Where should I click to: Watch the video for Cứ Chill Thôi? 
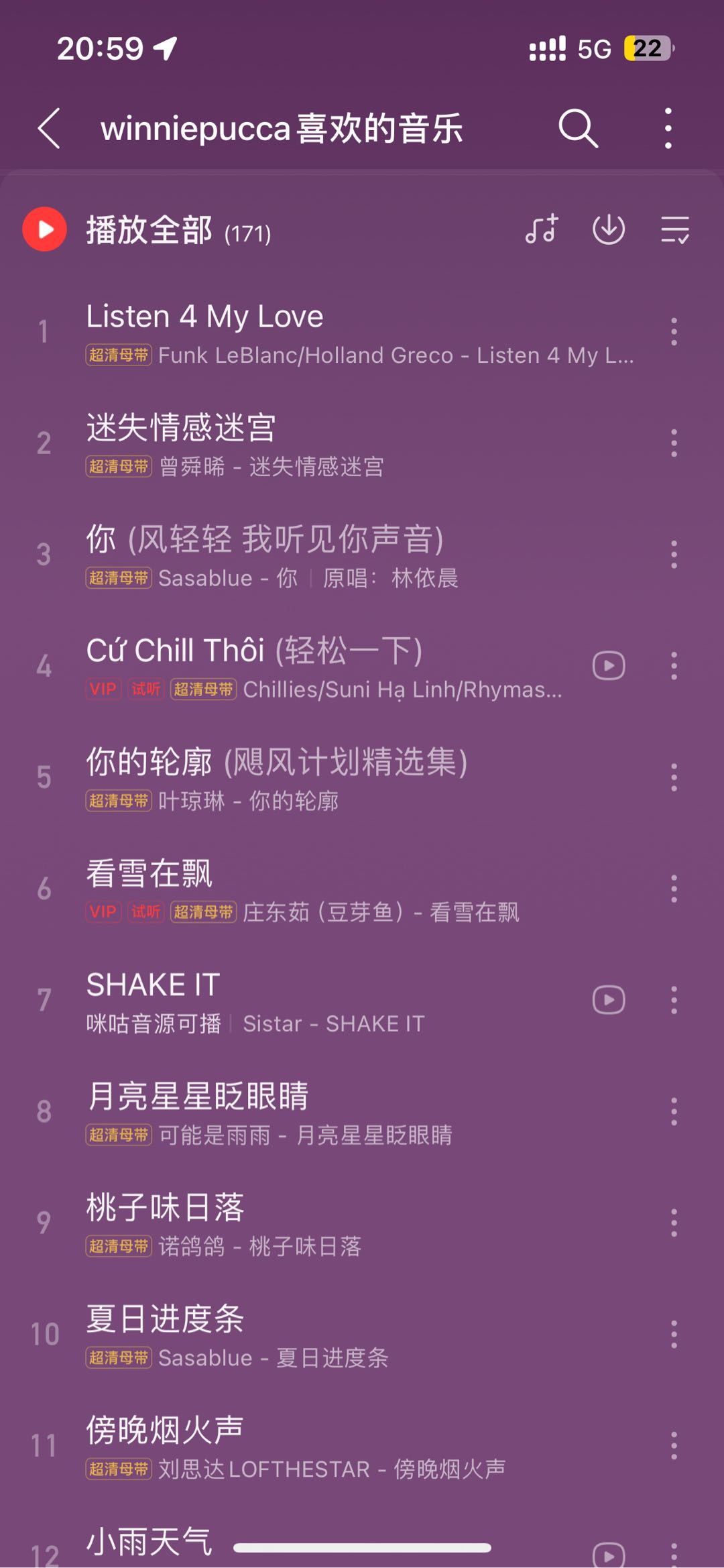[x=609, y=666]
